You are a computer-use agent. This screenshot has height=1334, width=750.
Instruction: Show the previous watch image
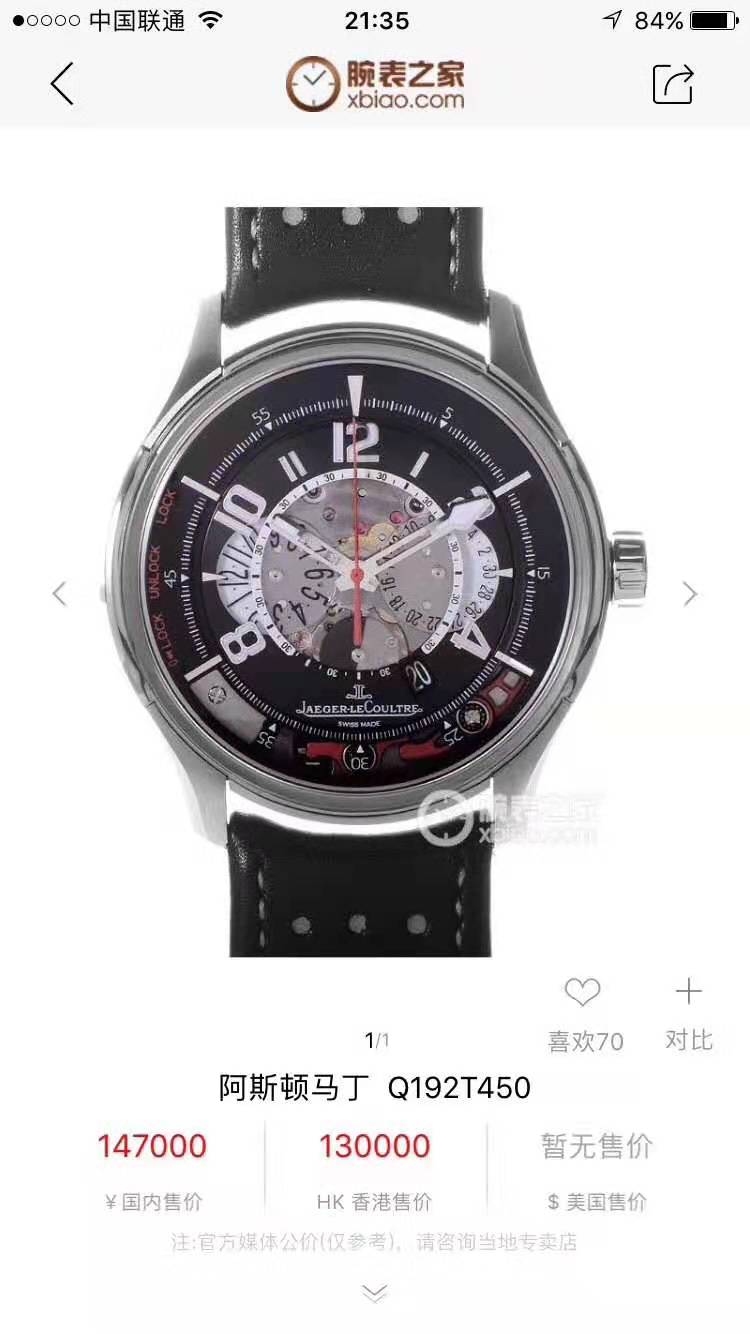coord(59,594)
